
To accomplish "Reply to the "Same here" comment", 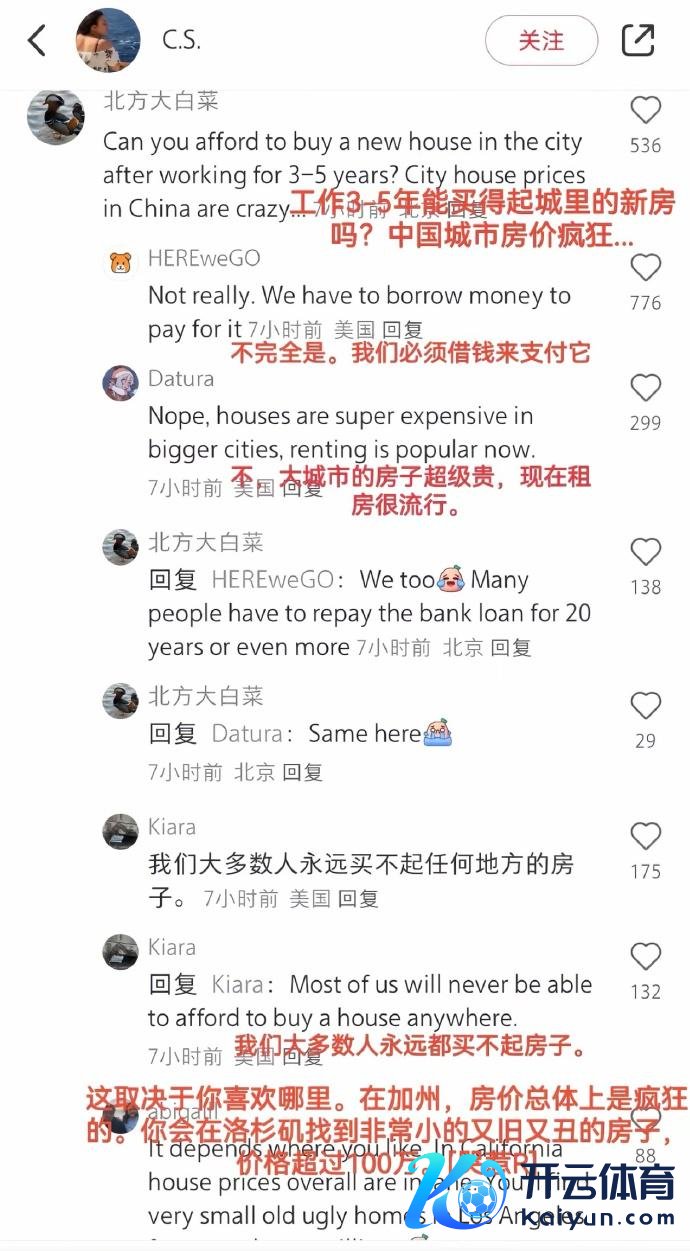I will point(303,772).
